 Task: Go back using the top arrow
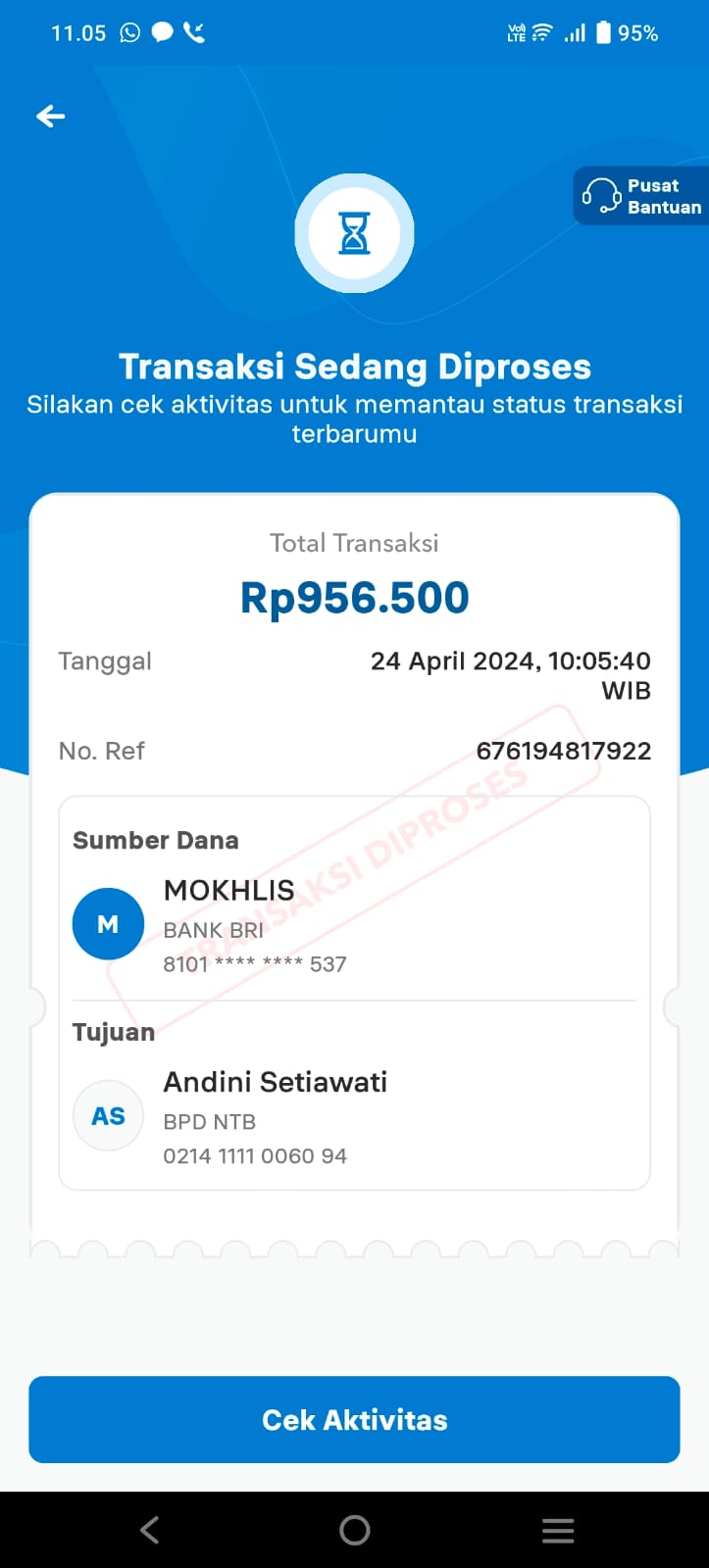(51, 117)
